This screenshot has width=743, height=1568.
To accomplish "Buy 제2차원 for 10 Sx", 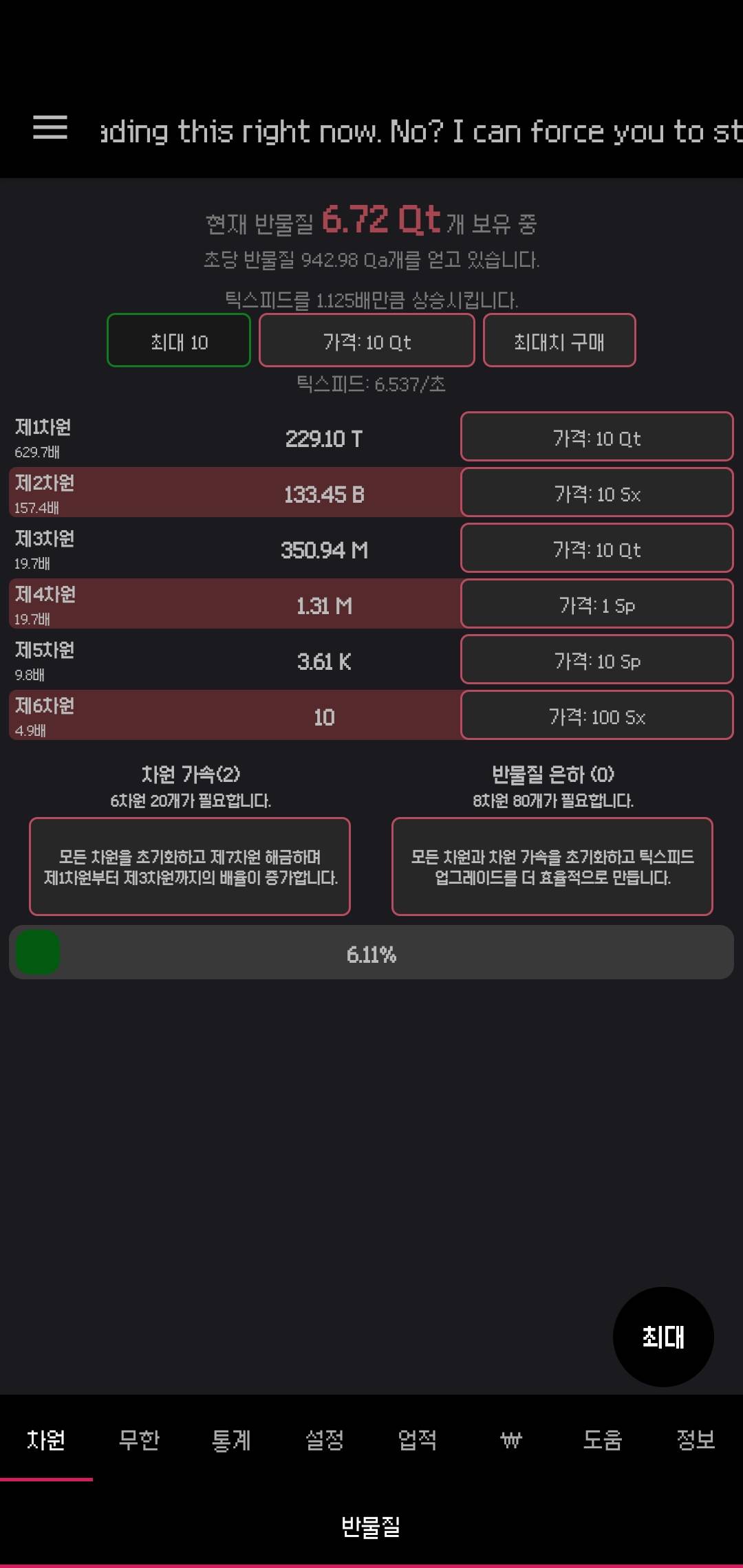I will tap(596, 493).
